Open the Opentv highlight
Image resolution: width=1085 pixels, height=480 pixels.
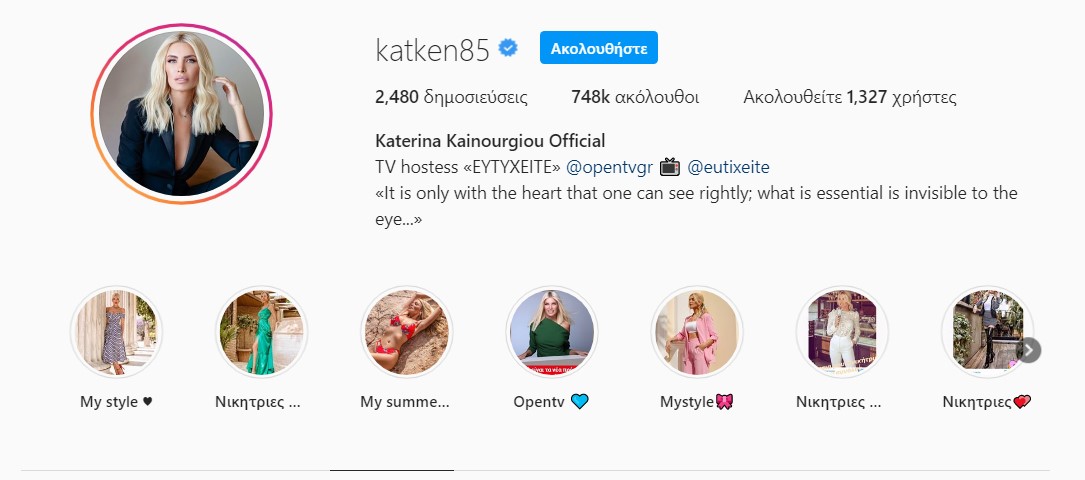pos(551,332)
